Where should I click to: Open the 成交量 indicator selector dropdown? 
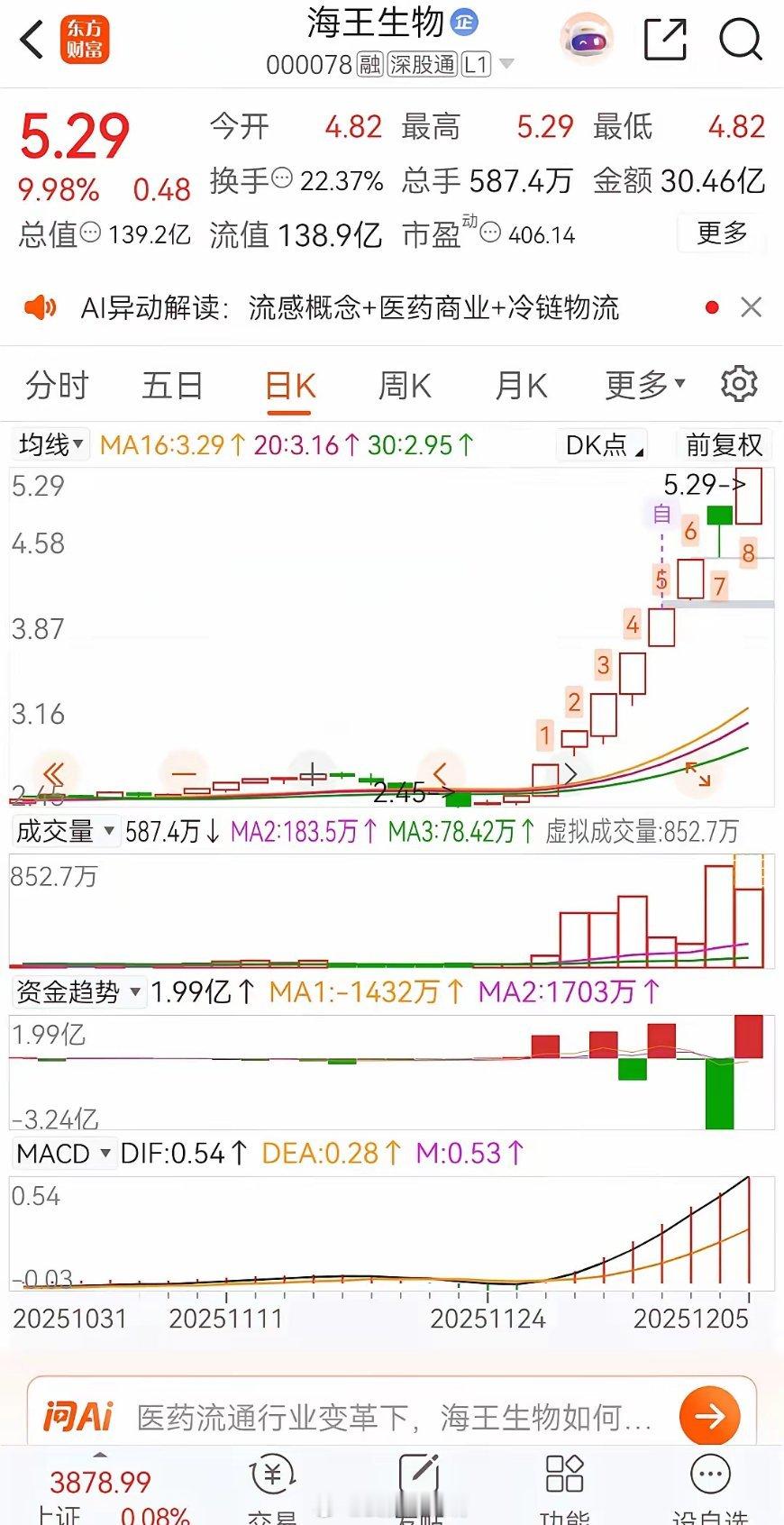click(63, 831)
